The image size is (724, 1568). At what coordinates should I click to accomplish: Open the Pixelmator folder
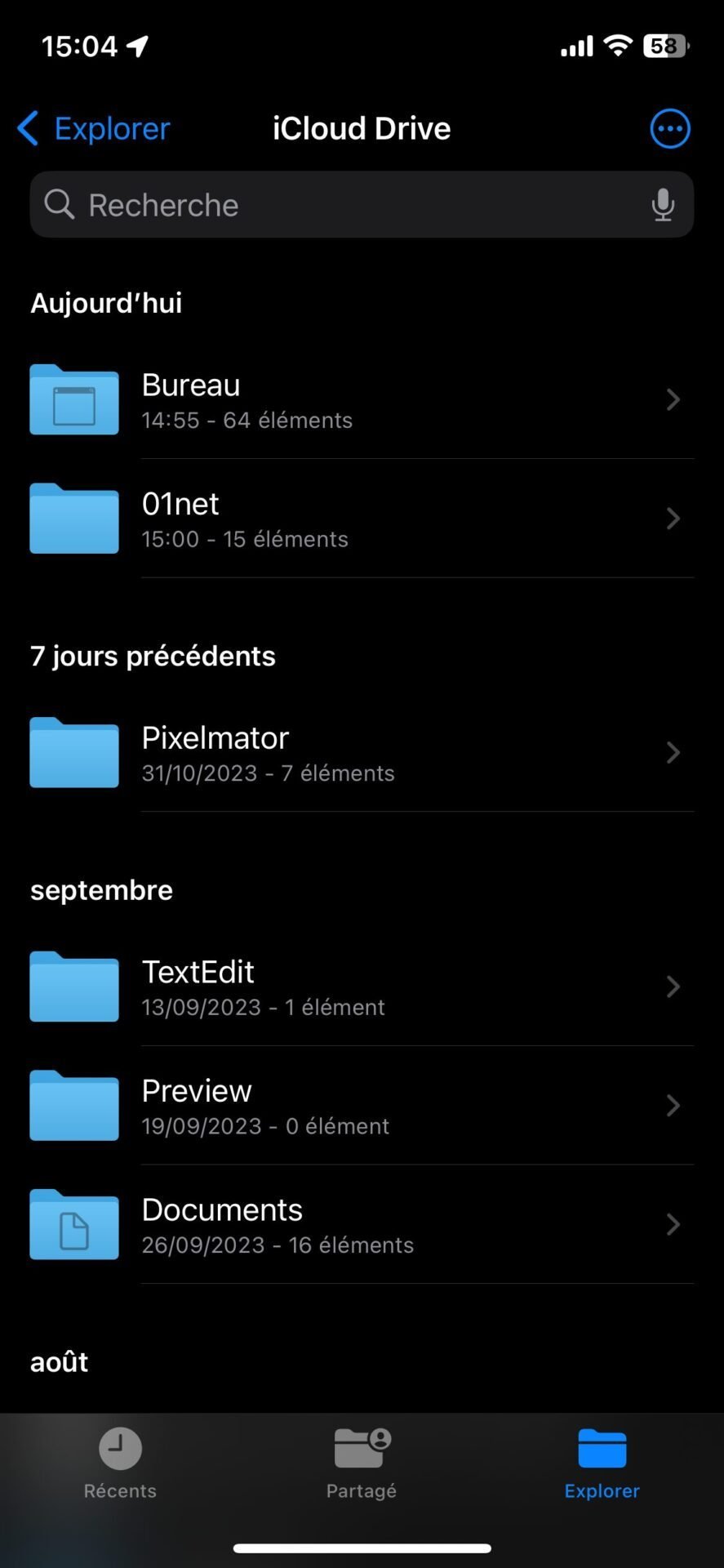tap(362, 752)
